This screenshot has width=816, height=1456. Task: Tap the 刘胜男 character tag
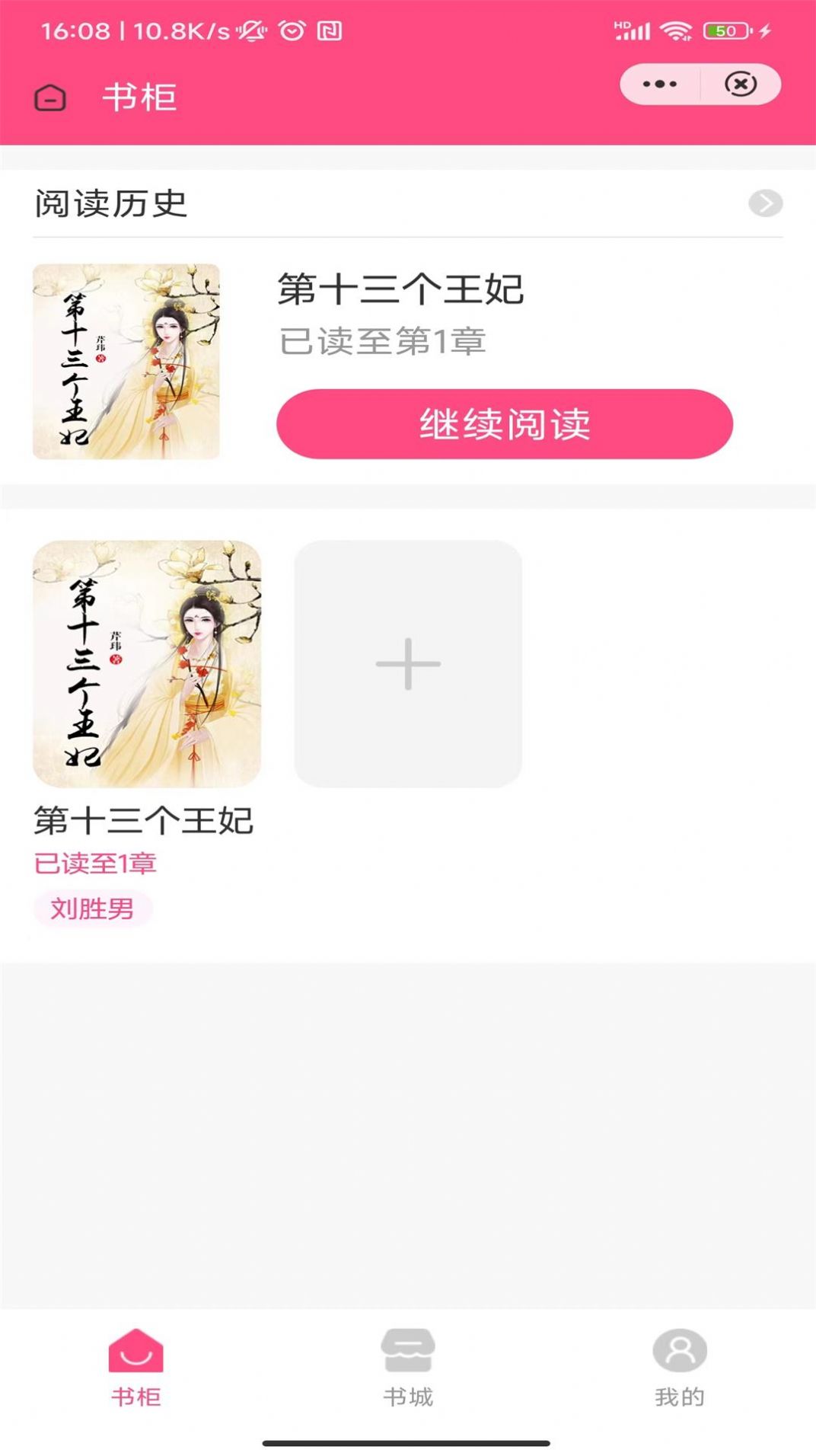[x=94, y=908]
